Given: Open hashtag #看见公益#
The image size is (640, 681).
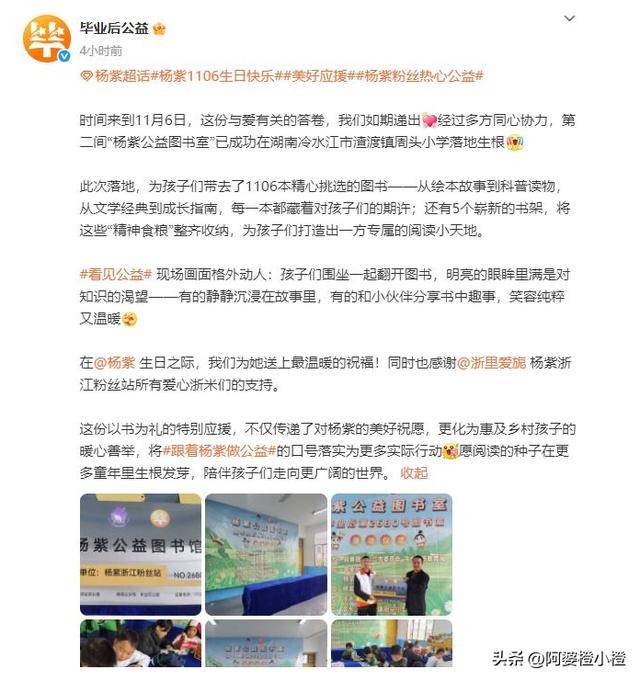Looking at the screenshot, I should [x=115, y=274].
